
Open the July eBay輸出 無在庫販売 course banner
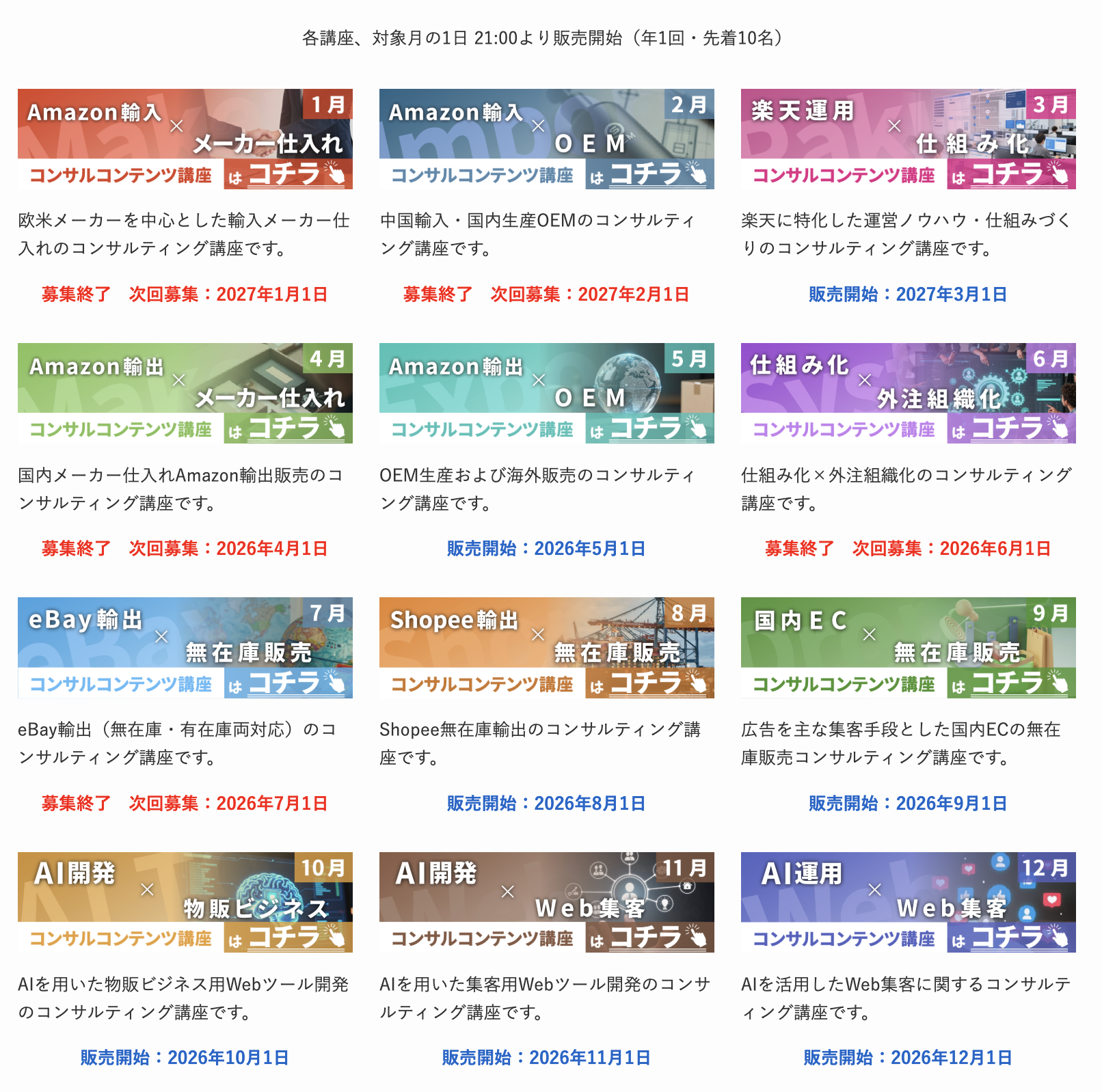pyautogui.click(x=185, y=648)
